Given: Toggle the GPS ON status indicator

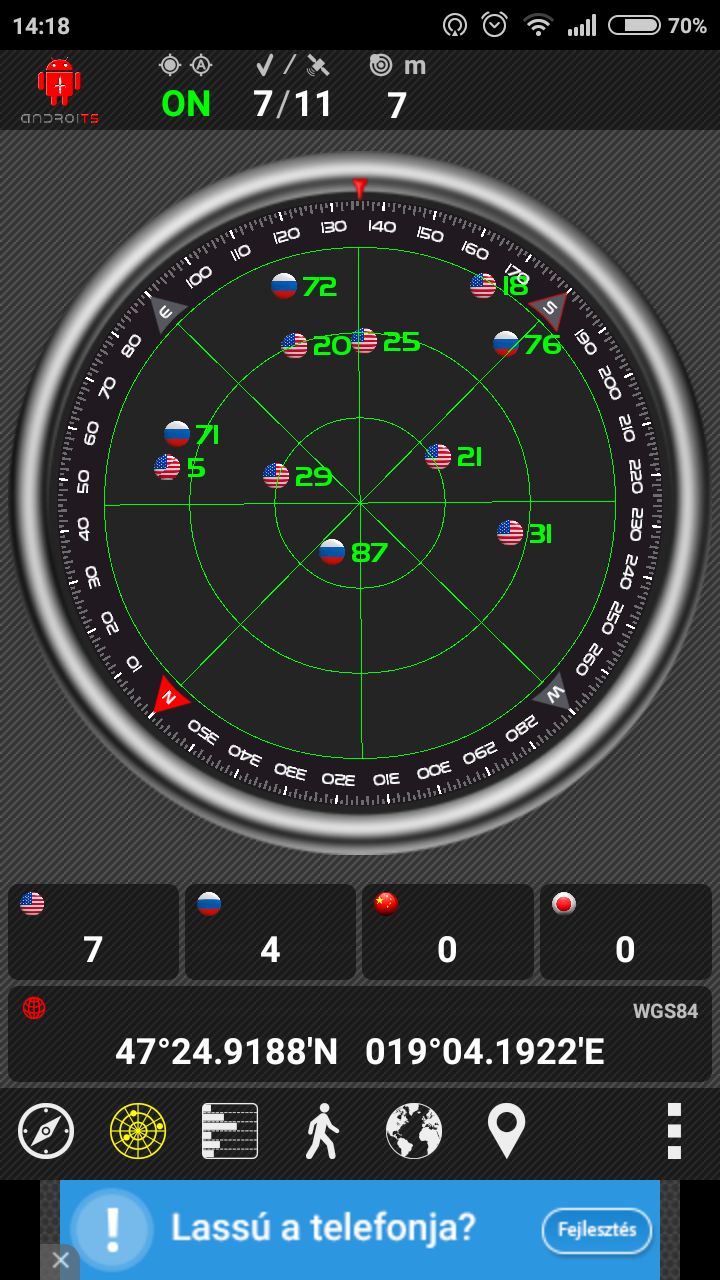Looking at the screenshot, I should click(186, 103).
